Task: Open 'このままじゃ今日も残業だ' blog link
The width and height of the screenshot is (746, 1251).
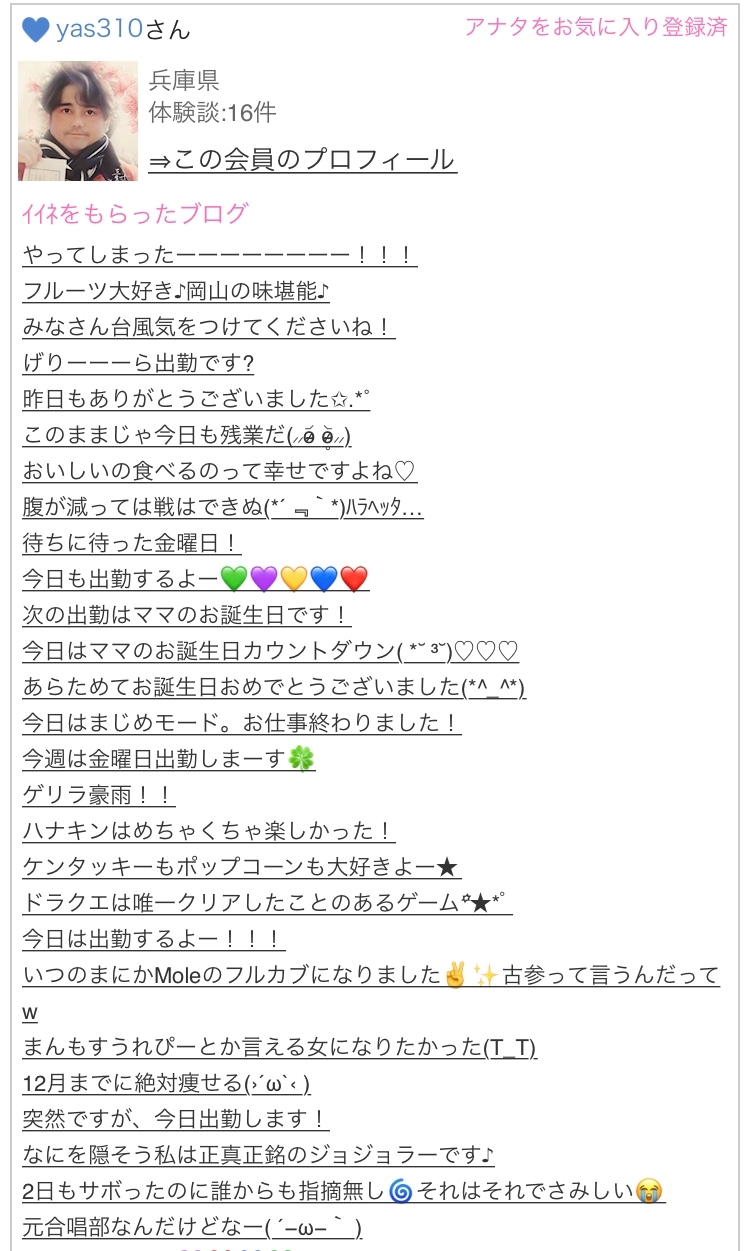Action: point(187,435)
